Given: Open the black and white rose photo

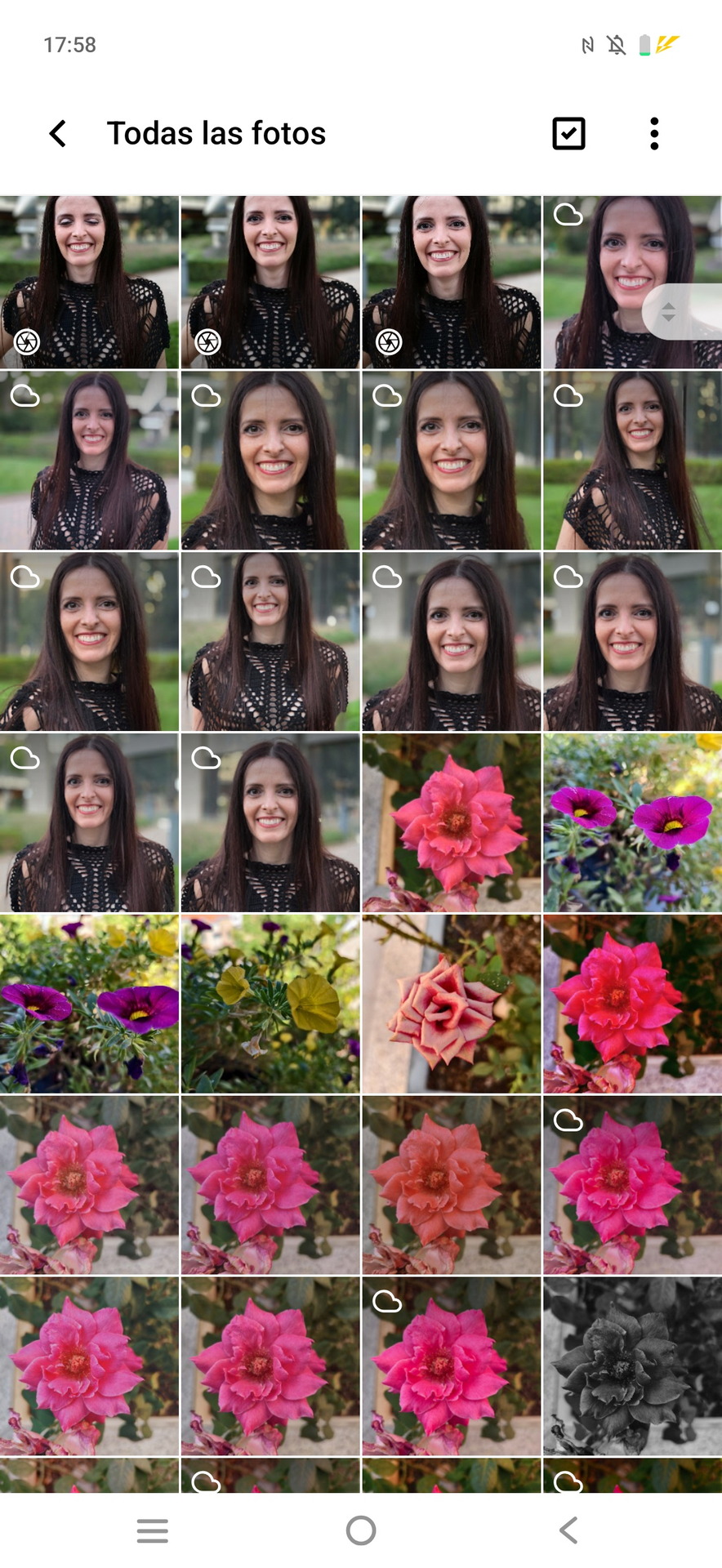Looking at the screenshot, I should click(632, 1366).
